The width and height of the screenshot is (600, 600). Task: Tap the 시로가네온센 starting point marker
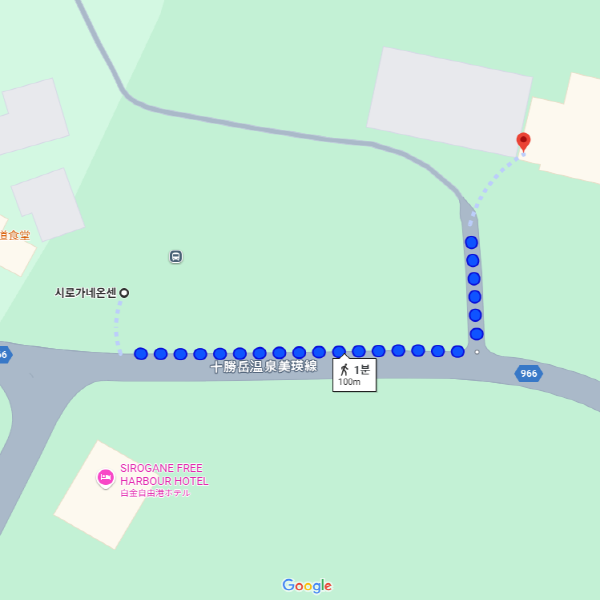(124, 293)
